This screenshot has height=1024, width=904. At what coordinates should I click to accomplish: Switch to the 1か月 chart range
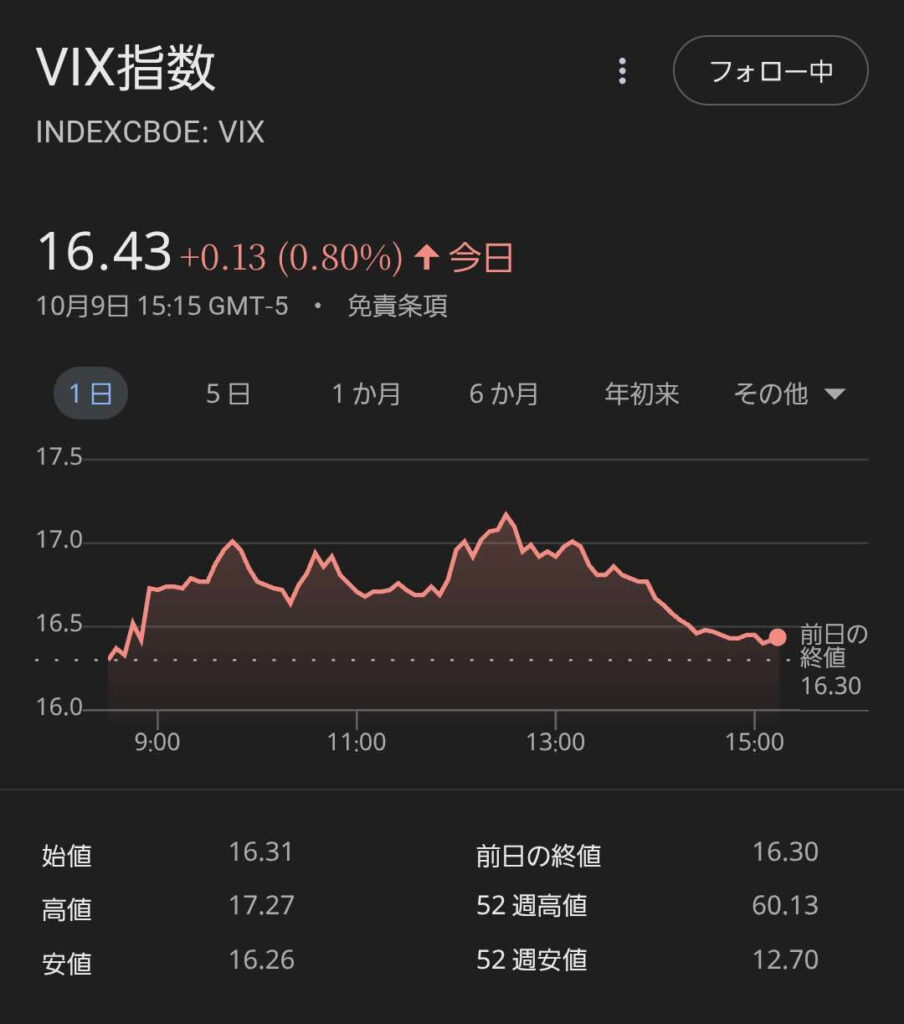(x=366, y=394)
